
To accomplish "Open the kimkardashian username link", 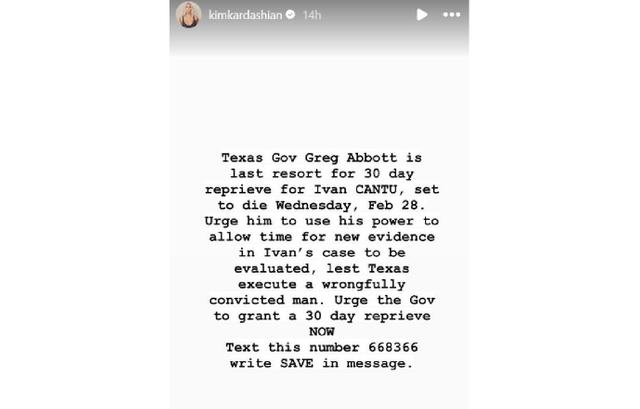I will pos(244,15).
